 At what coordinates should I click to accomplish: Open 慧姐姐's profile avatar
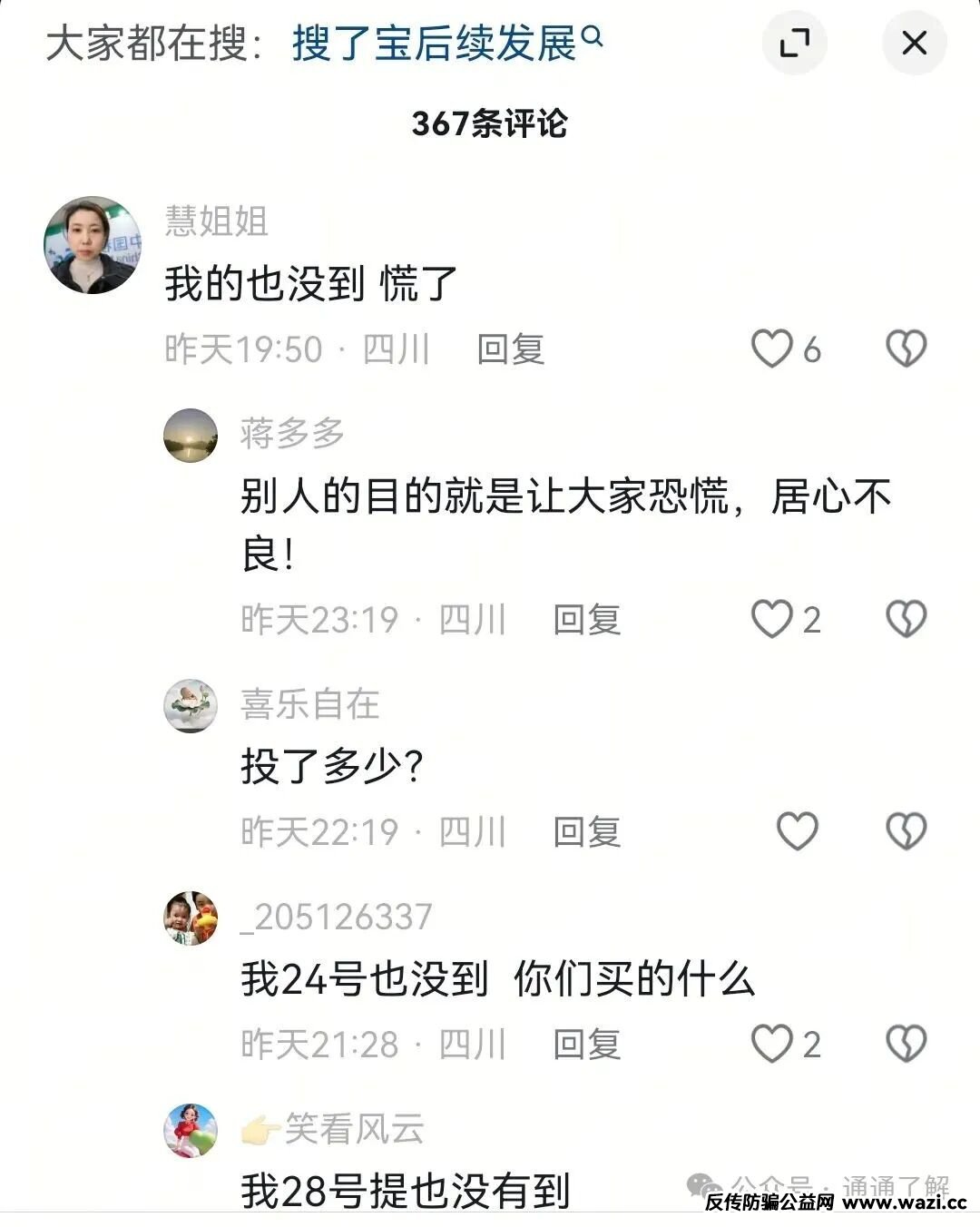93,245
